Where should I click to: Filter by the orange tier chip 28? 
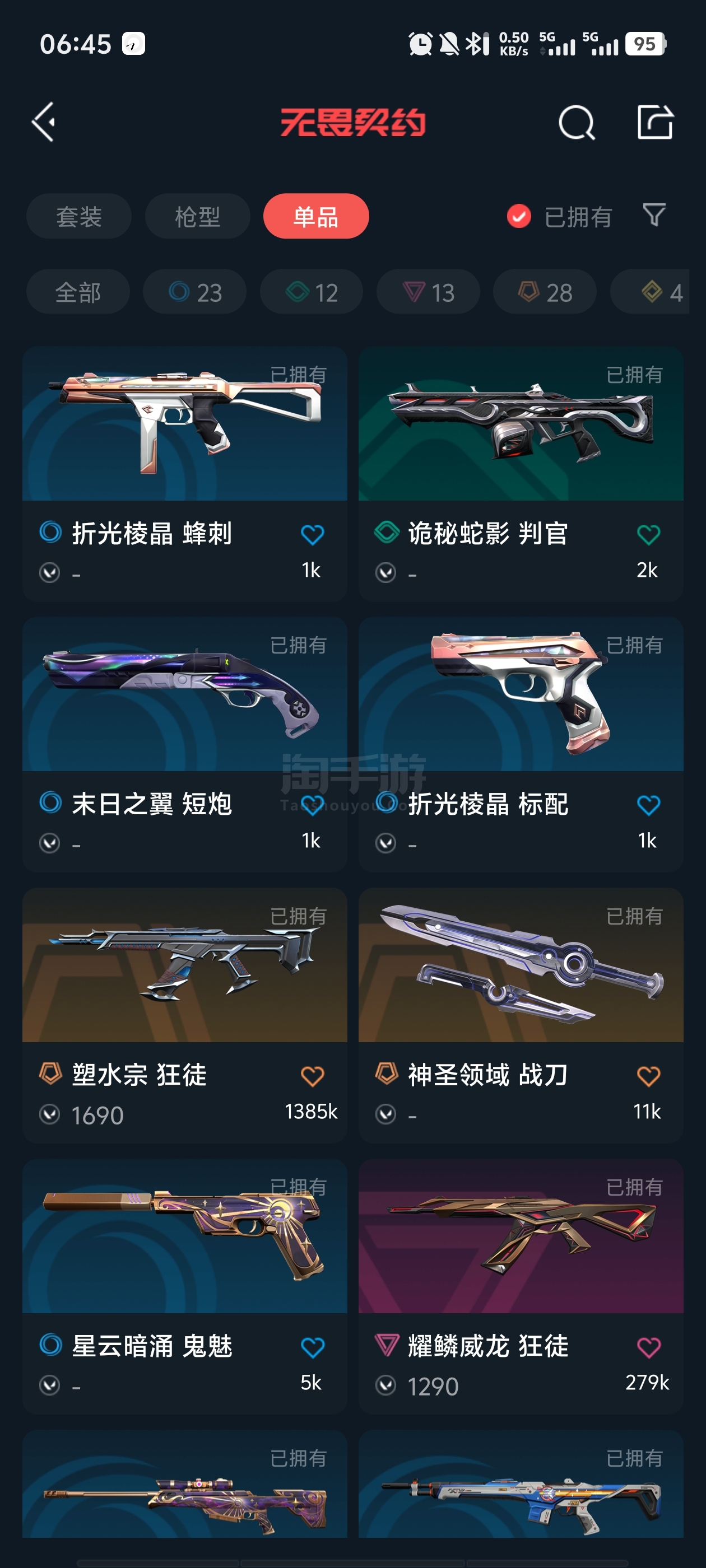[x=545, y=292]
